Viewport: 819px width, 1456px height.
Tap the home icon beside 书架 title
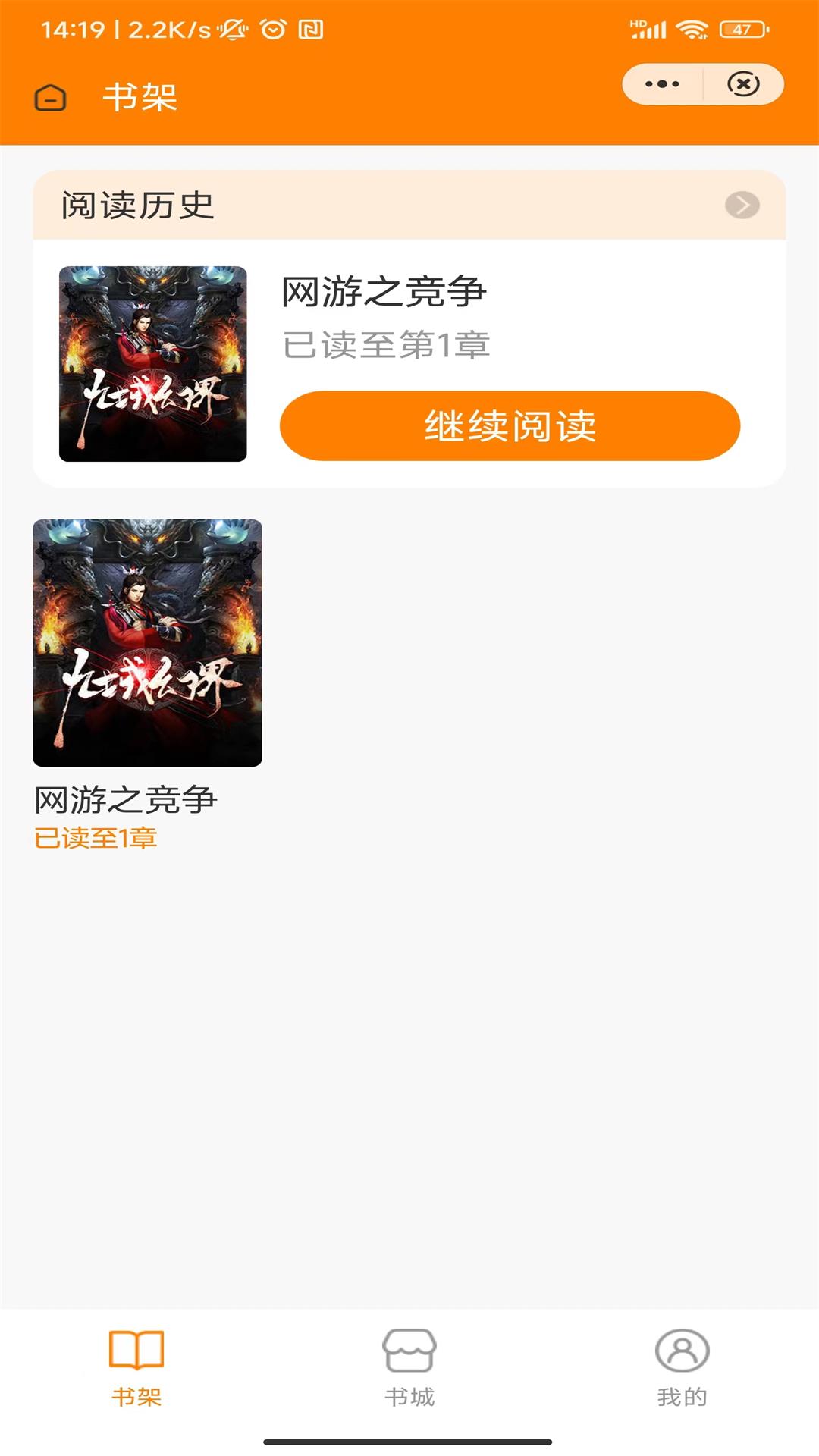point(51,98)
